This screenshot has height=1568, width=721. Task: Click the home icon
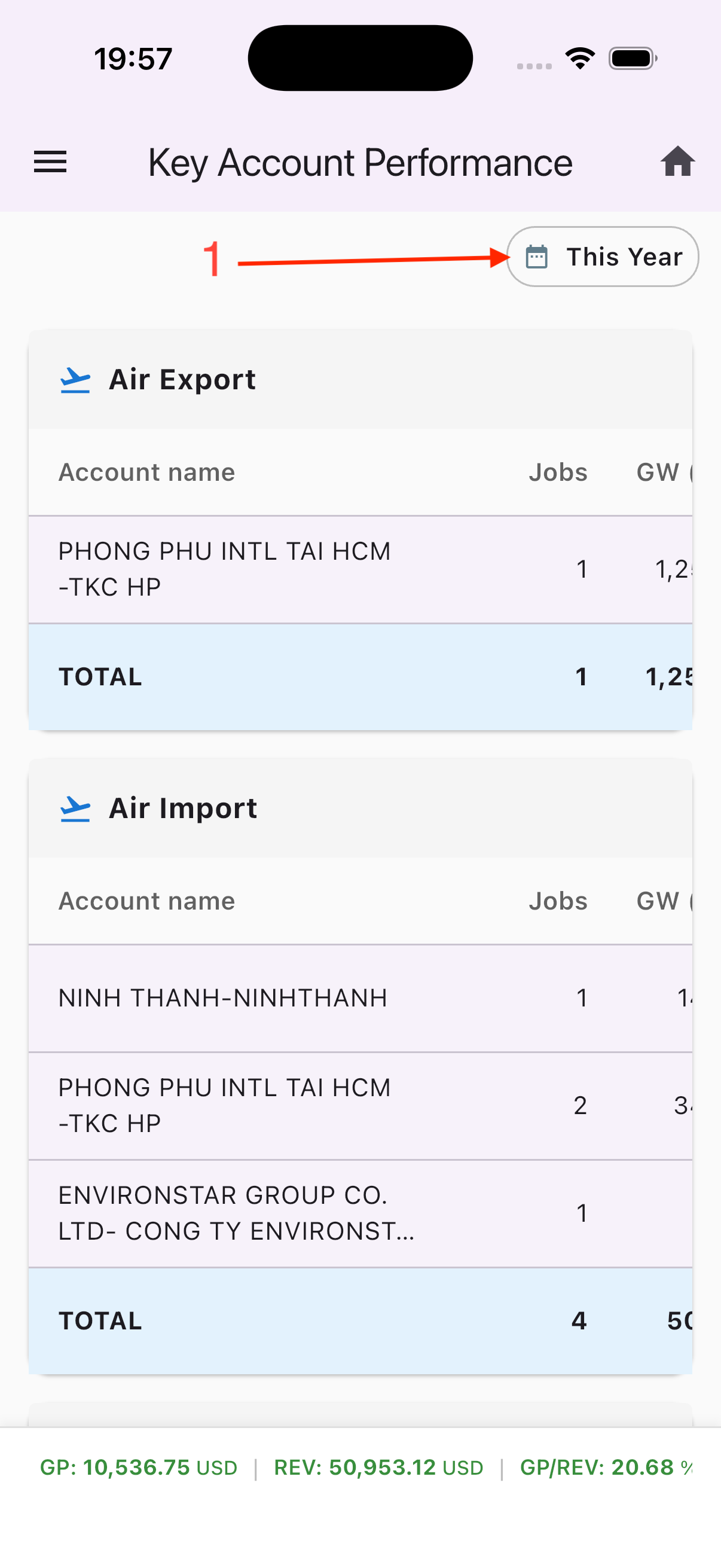click(x=677, y=161)
